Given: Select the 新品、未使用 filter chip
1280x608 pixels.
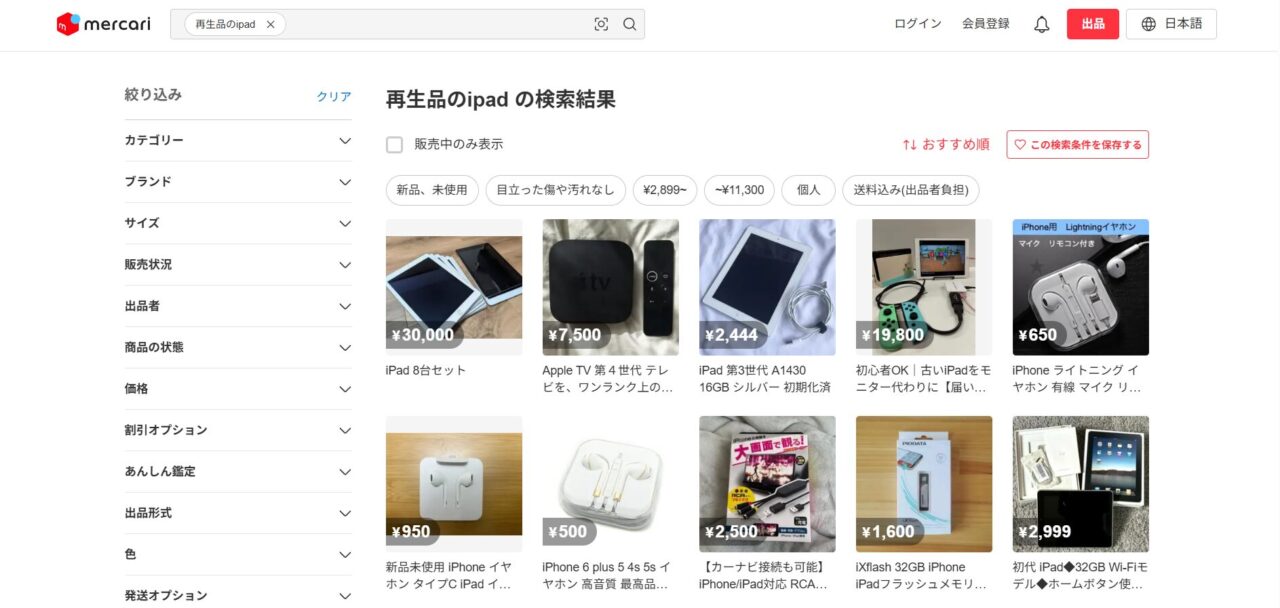Looking at the screenshot, I should [x=431, y=190].
